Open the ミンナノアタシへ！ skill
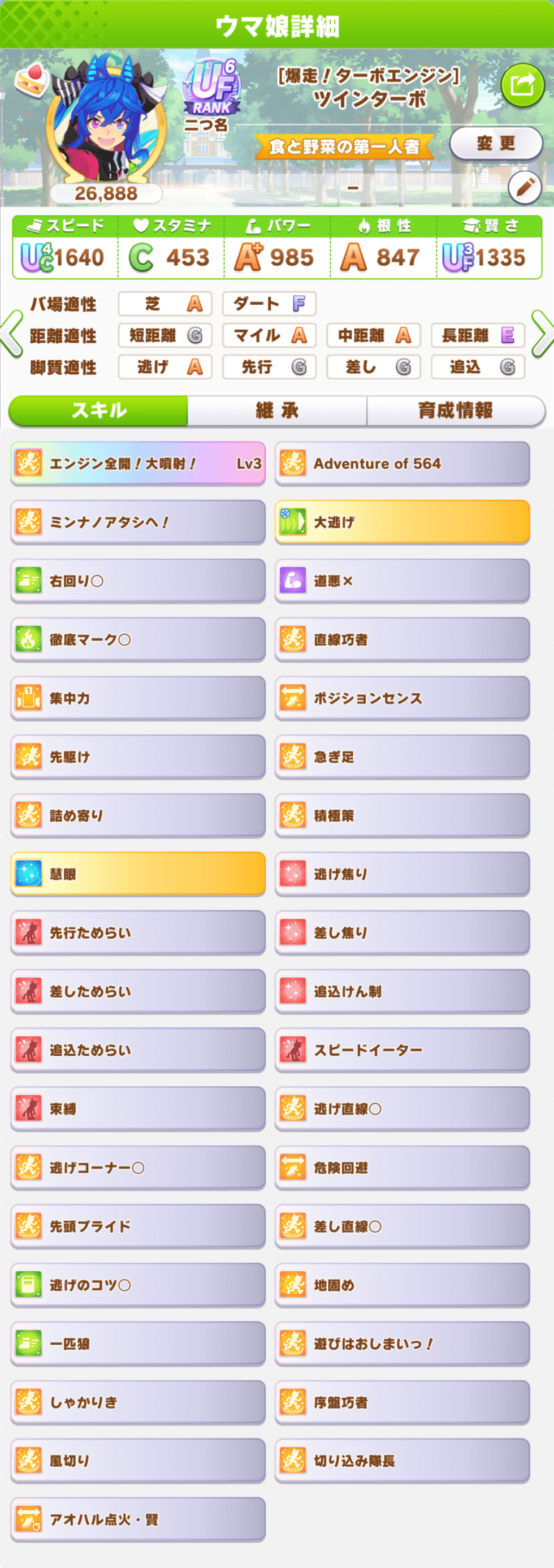This screenshot has width=554, height=1568. coord(137,522)
